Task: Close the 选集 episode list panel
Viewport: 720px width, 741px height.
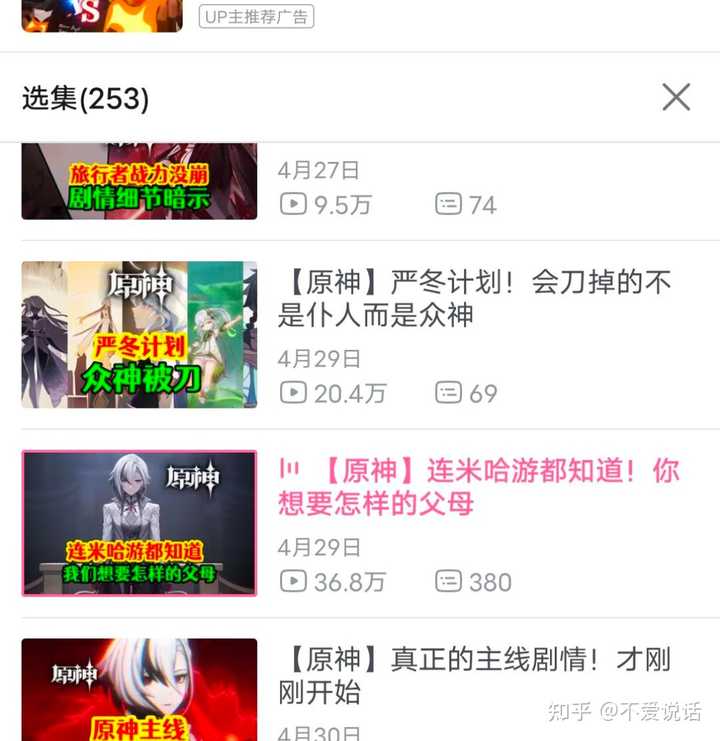Action: pos(676,97)
